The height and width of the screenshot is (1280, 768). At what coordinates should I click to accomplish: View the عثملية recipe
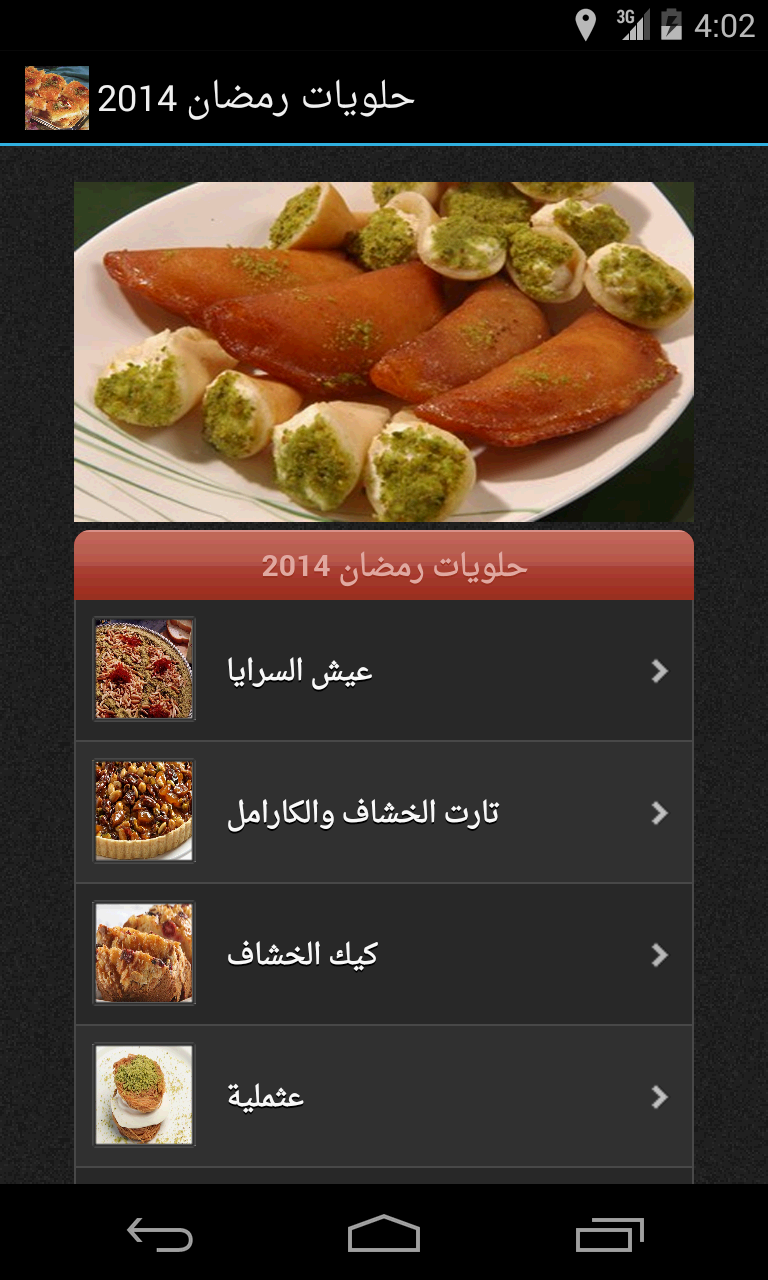[383, 1096]
